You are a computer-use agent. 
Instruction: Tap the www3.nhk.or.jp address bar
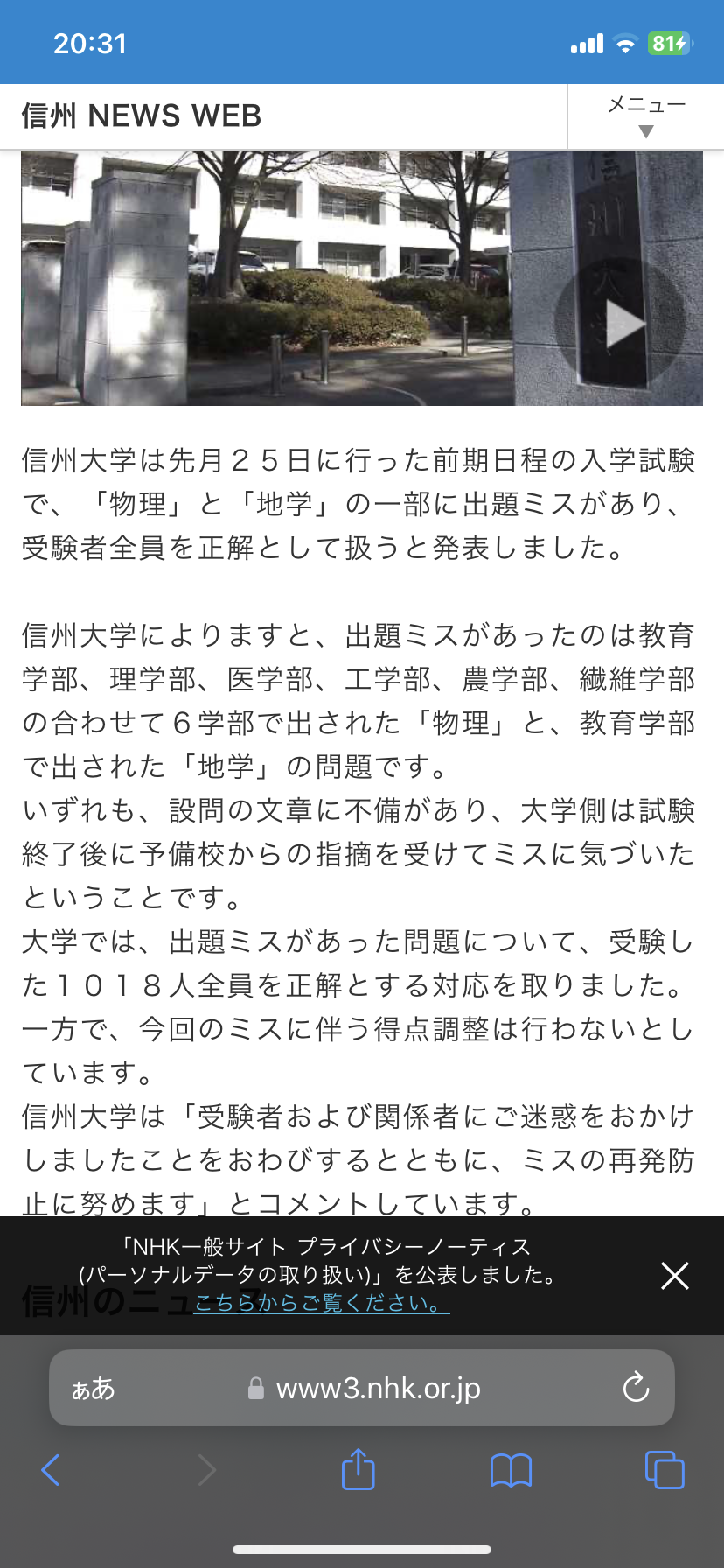(x=376, y=1389)
